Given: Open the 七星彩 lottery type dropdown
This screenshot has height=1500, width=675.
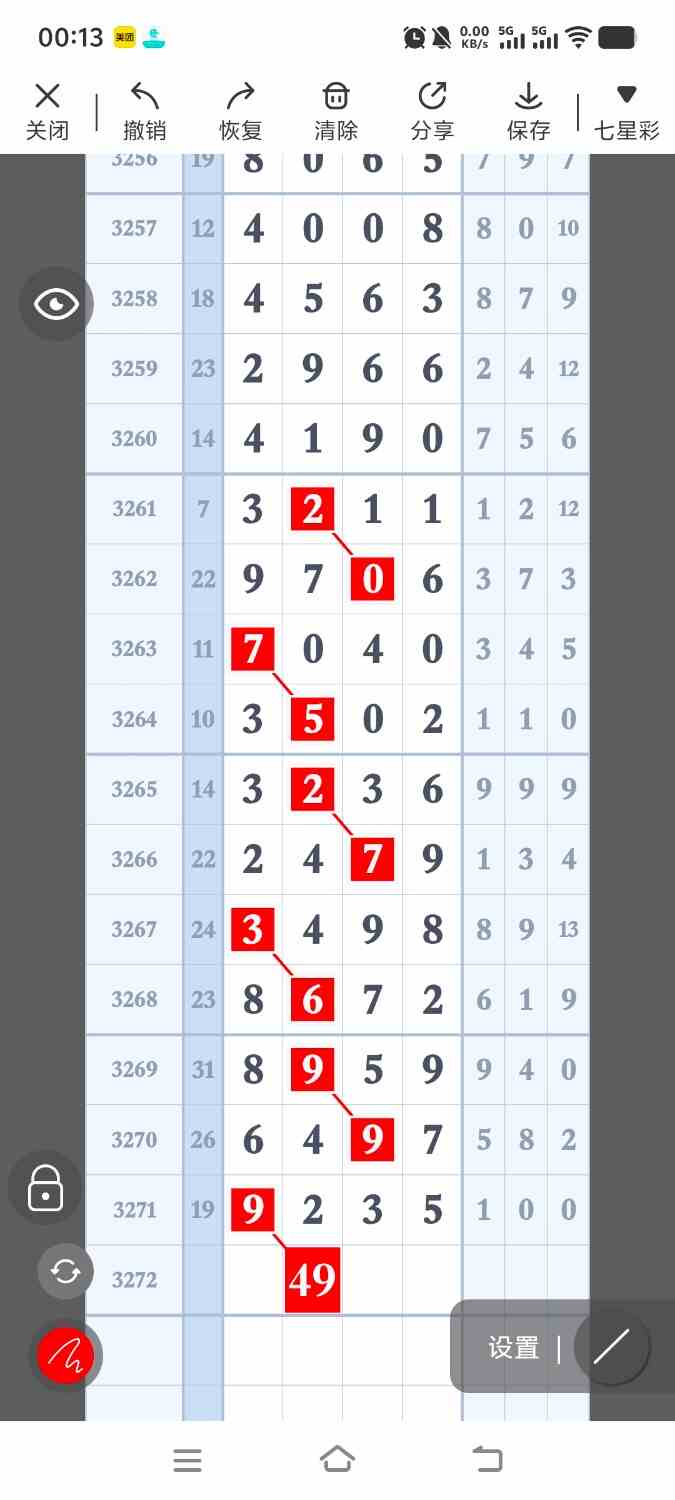Looking at the screenshot, I should pyautogui.click(x=626, y=112).
